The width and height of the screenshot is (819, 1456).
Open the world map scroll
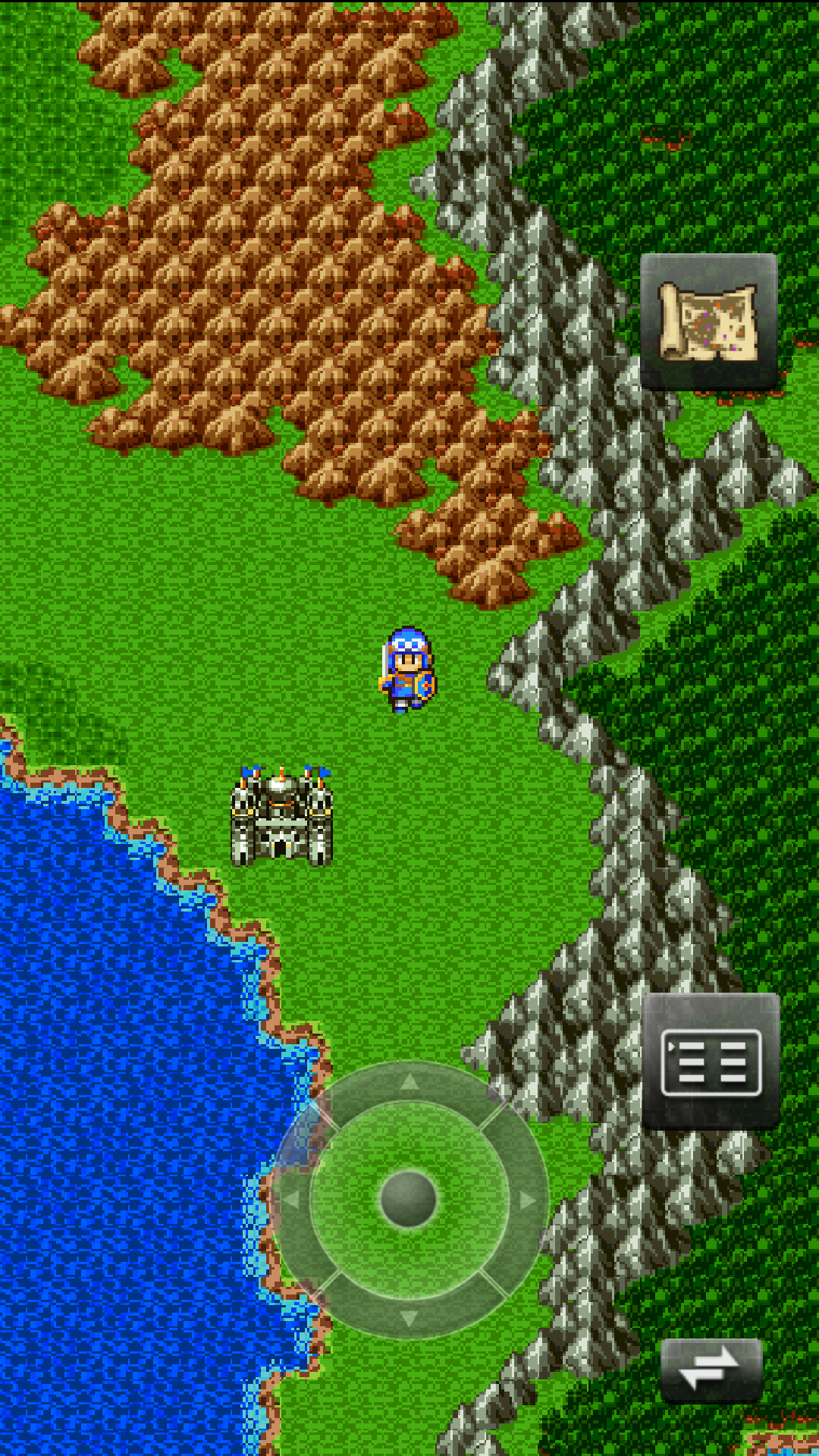(x=708, y=322)
